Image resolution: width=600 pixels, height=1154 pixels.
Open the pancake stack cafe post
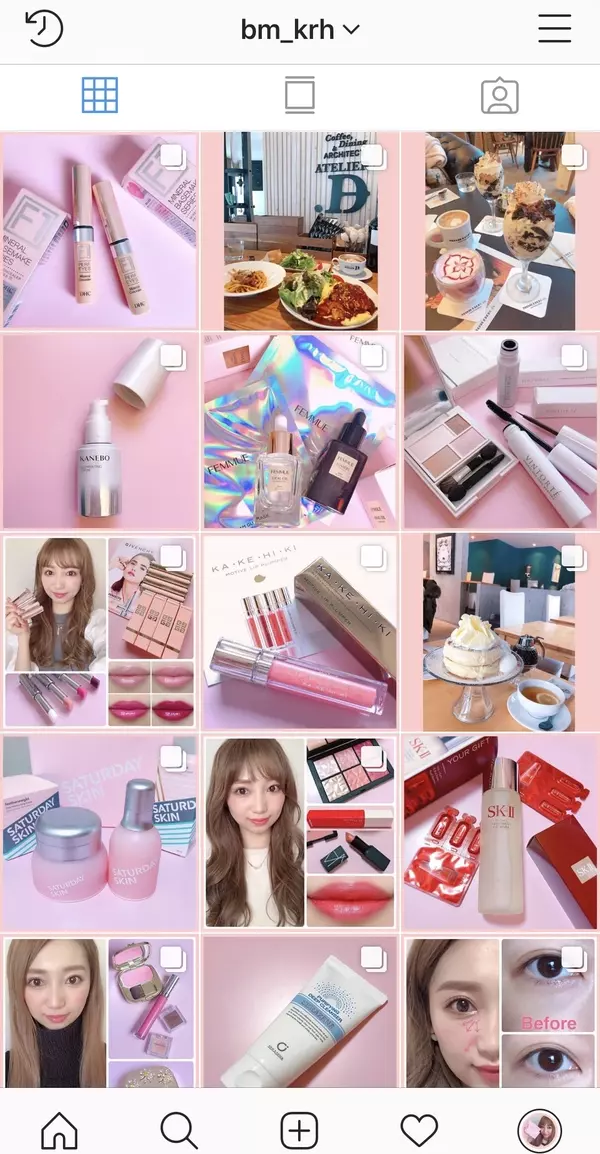[x=499, y=632]
